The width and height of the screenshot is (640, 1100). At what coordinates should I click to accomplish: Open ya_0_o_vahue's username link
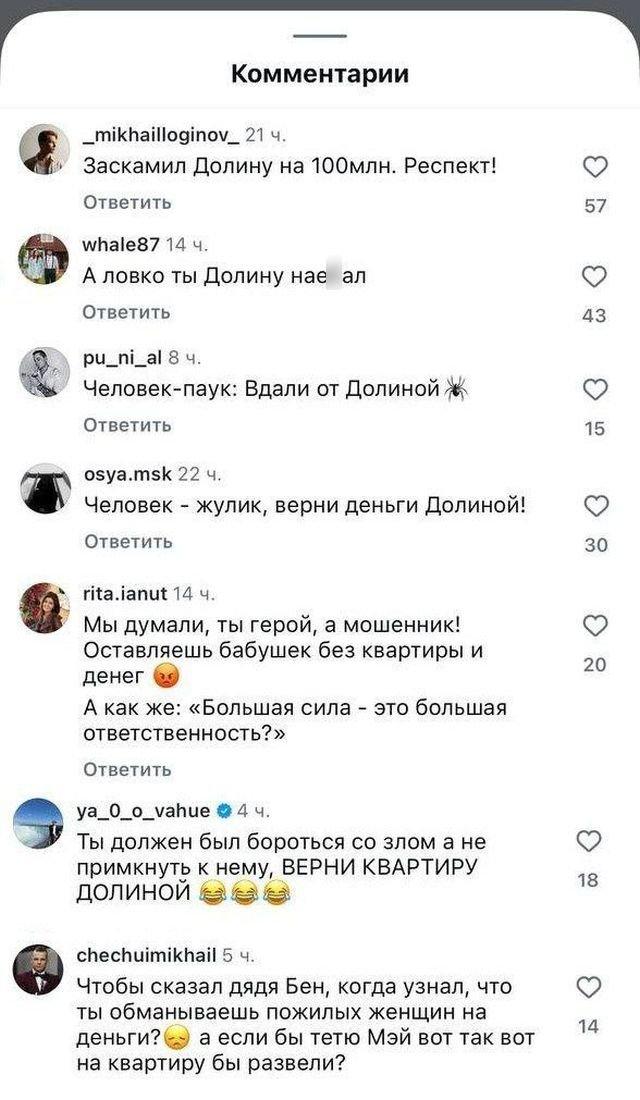144,811
